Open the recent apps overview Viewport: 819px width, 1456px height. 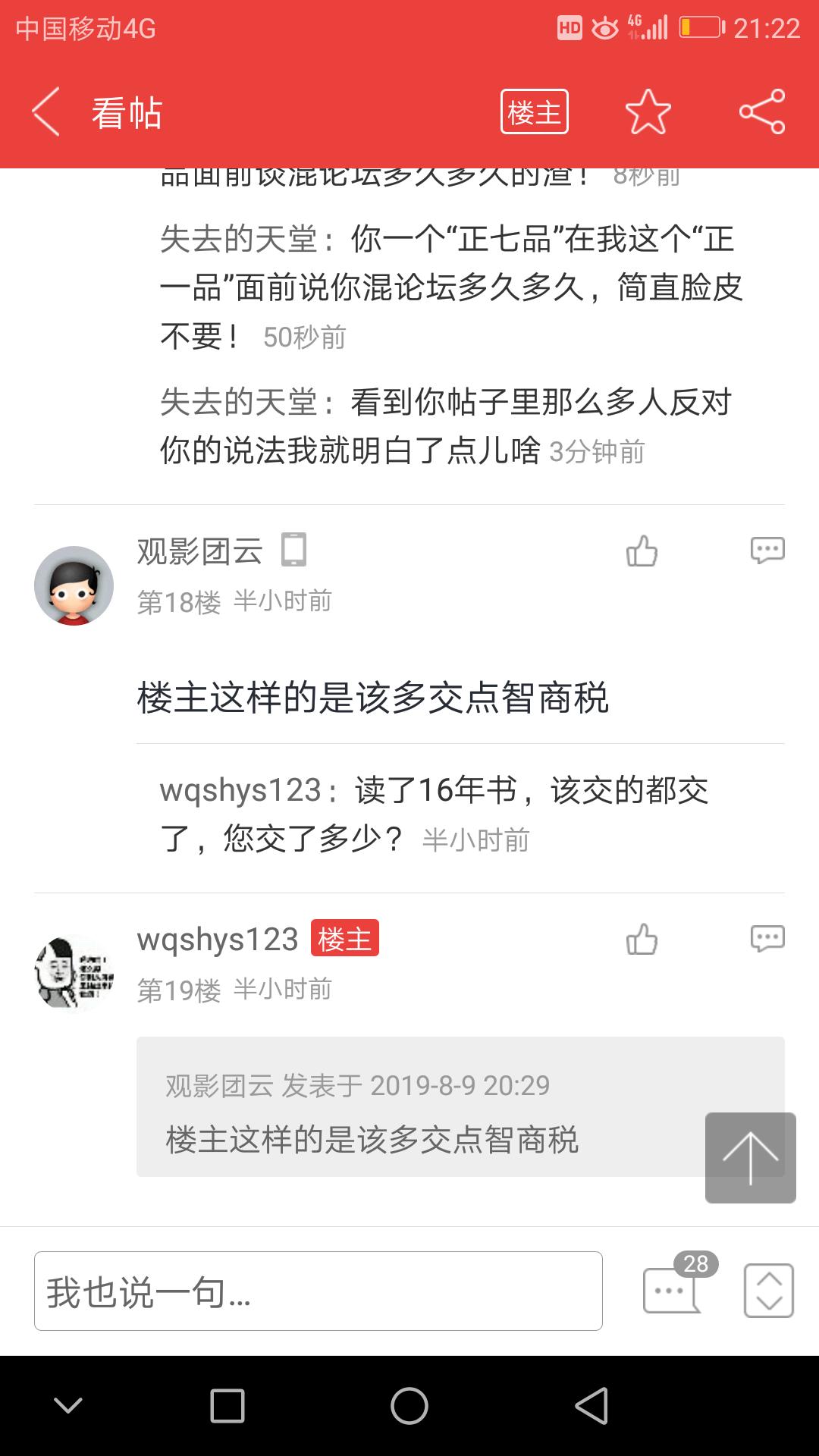pyautogui.click(x=227, y=1406)
